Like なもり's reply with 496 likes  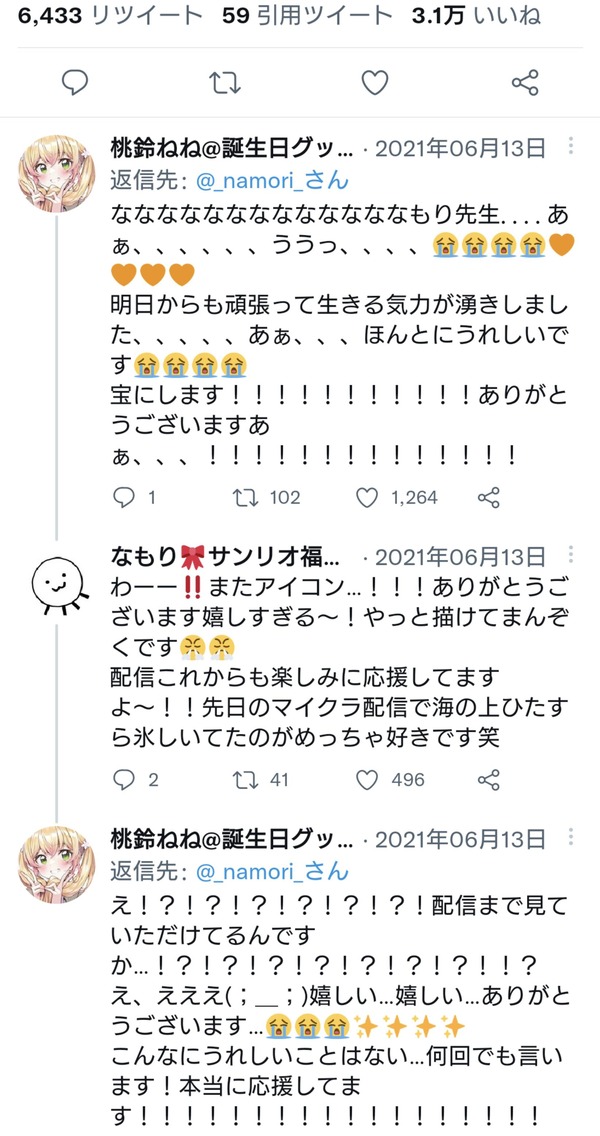coord(391,780)
